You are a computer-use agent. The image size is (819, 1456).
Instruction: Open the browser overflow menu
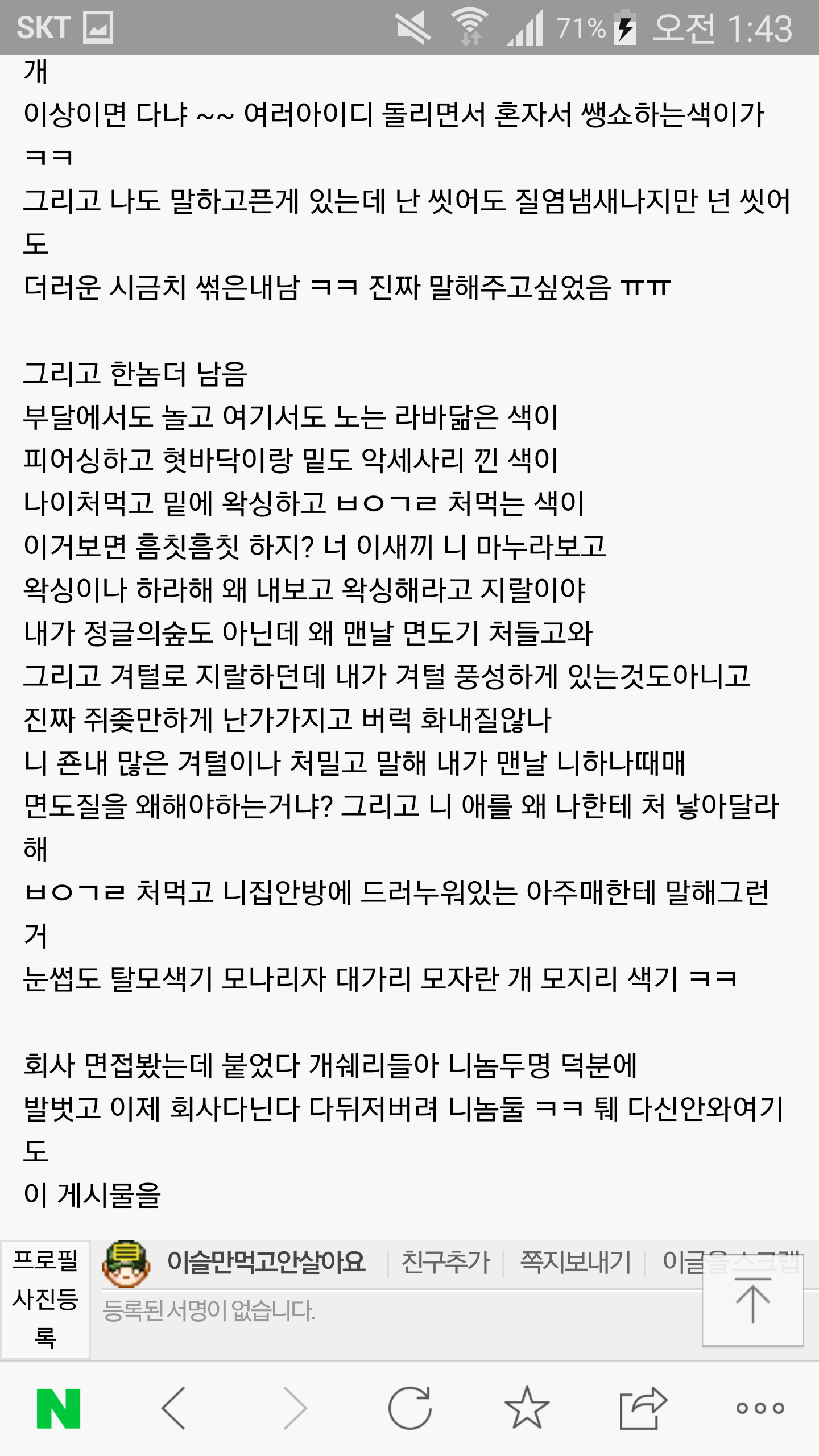760,1408
